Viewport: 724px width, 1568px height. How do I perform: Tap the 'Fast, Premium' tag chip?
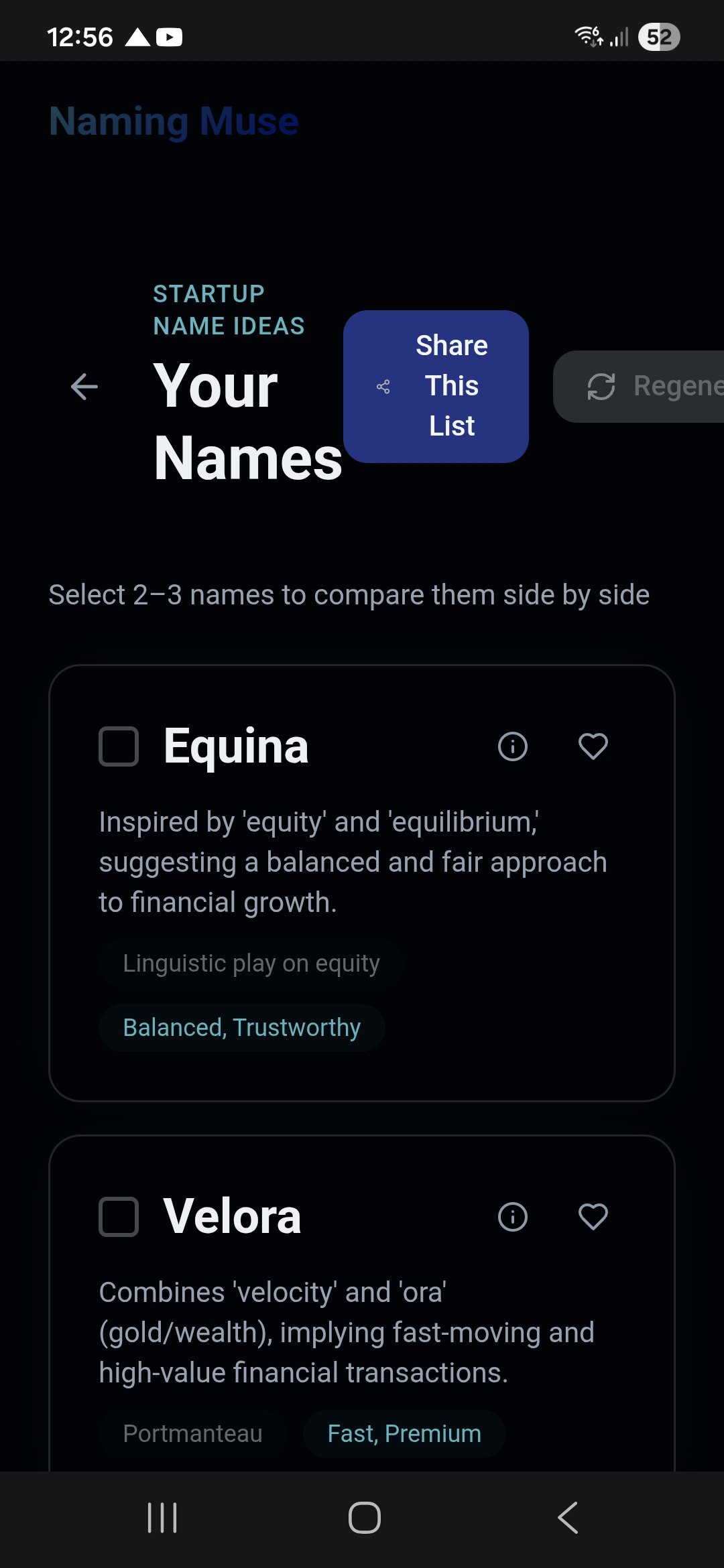click(x=404, y=1433)
